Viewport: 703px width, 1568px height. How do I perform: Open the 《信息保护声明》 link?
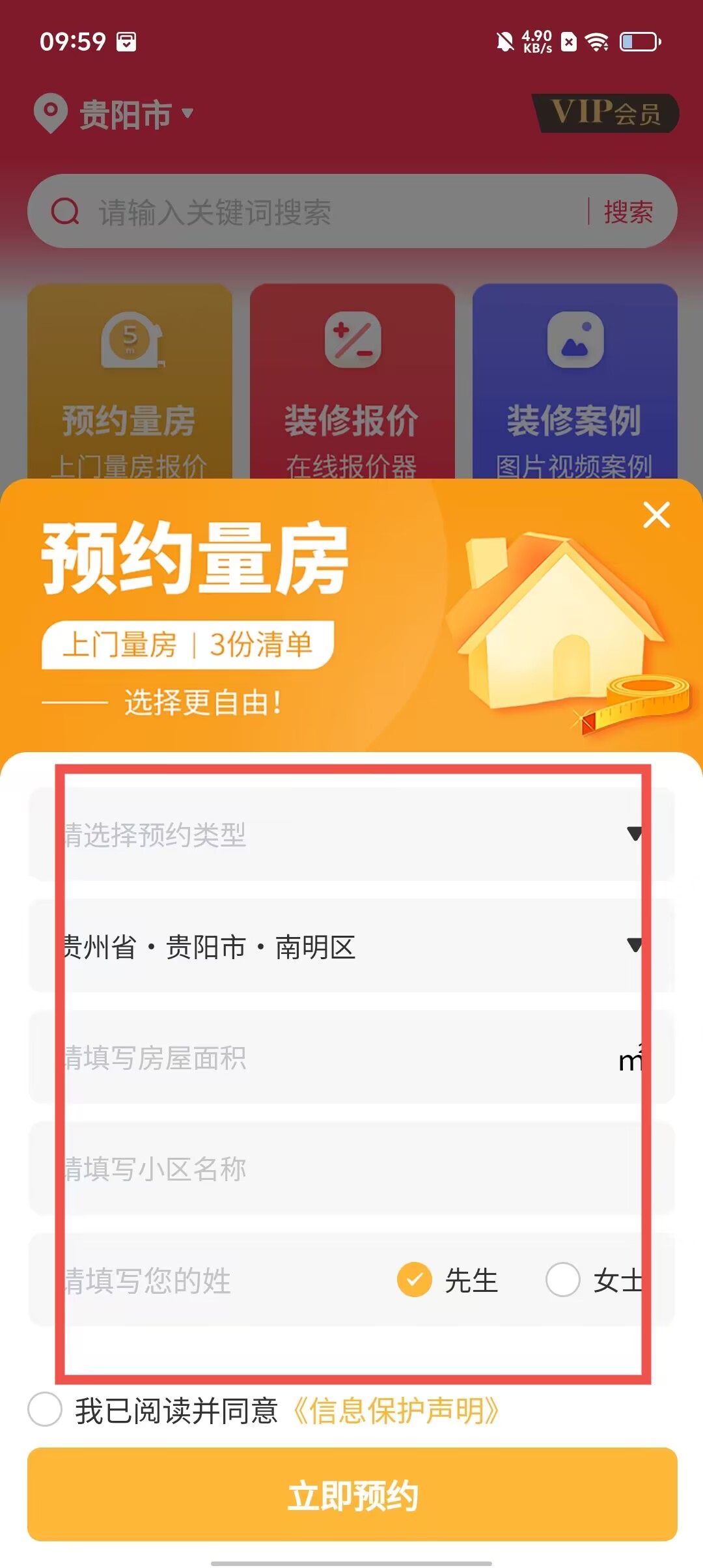396,1411
